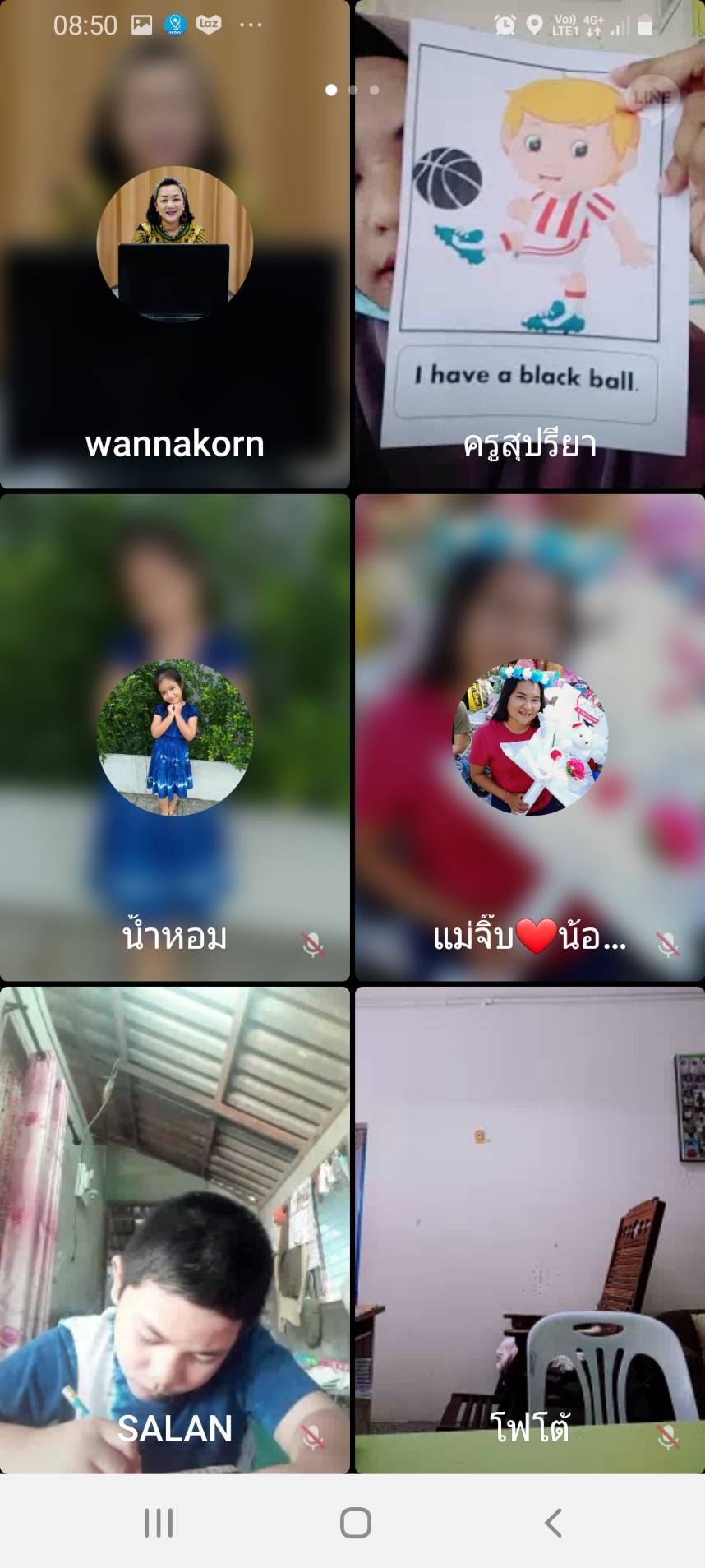Open ครูสุปรียา's video tile

(529, 245)
